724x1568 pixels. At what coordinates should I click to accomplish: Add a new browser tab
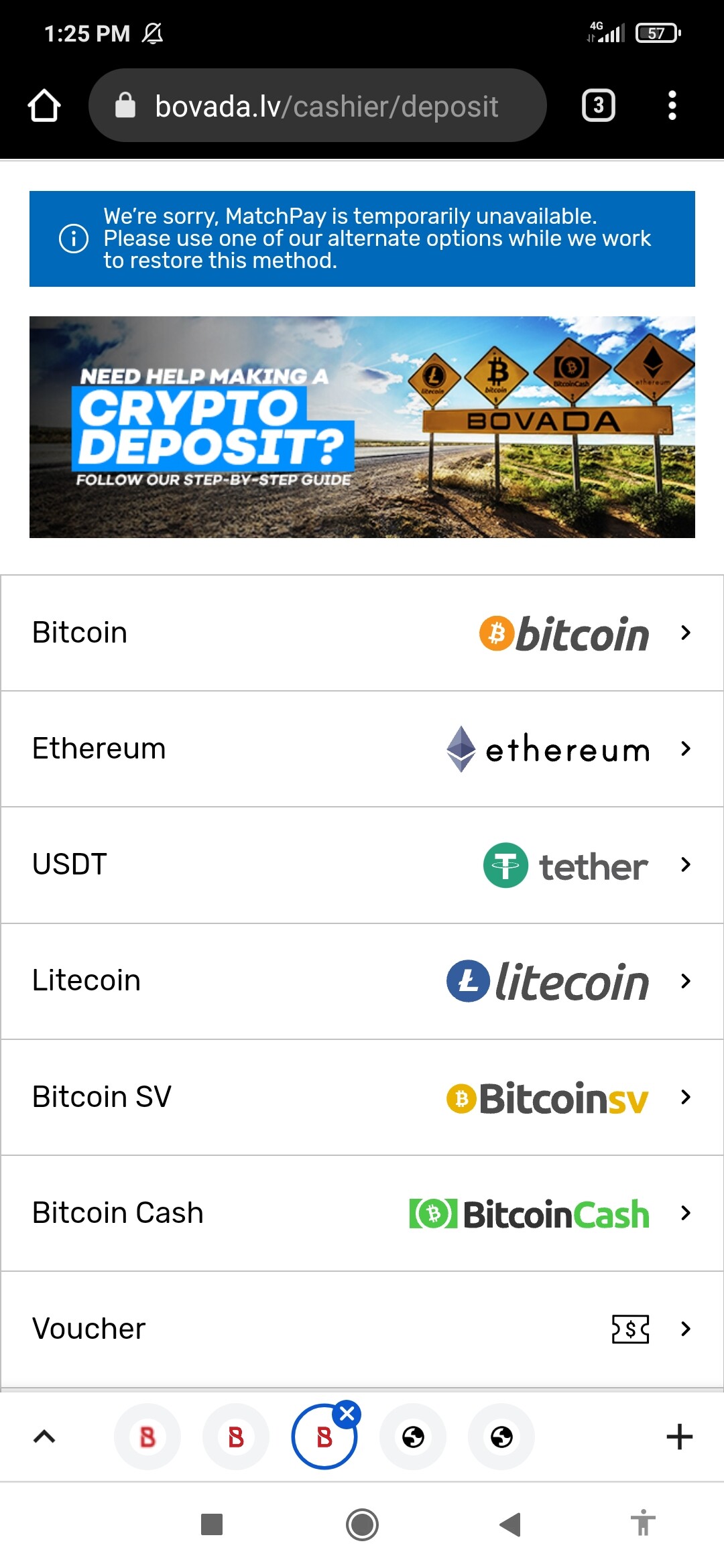pyautogui.click(x=679, y=1436)
